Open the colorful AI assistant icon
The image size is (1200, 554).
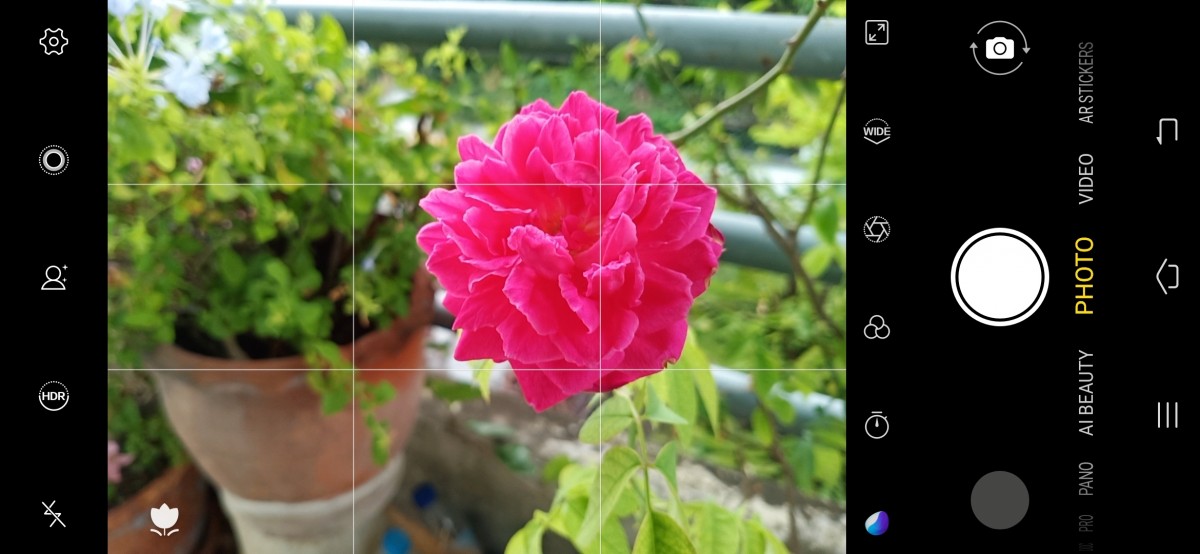(x=877, y=522)
